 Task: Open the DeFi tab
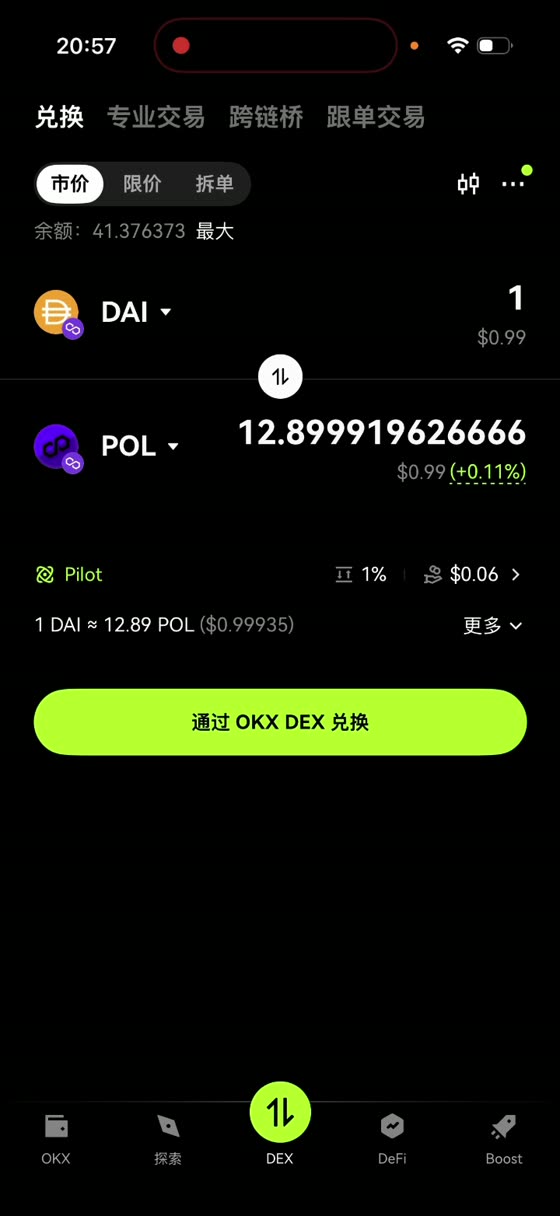pyautogui.click(x=392, y=1140)
